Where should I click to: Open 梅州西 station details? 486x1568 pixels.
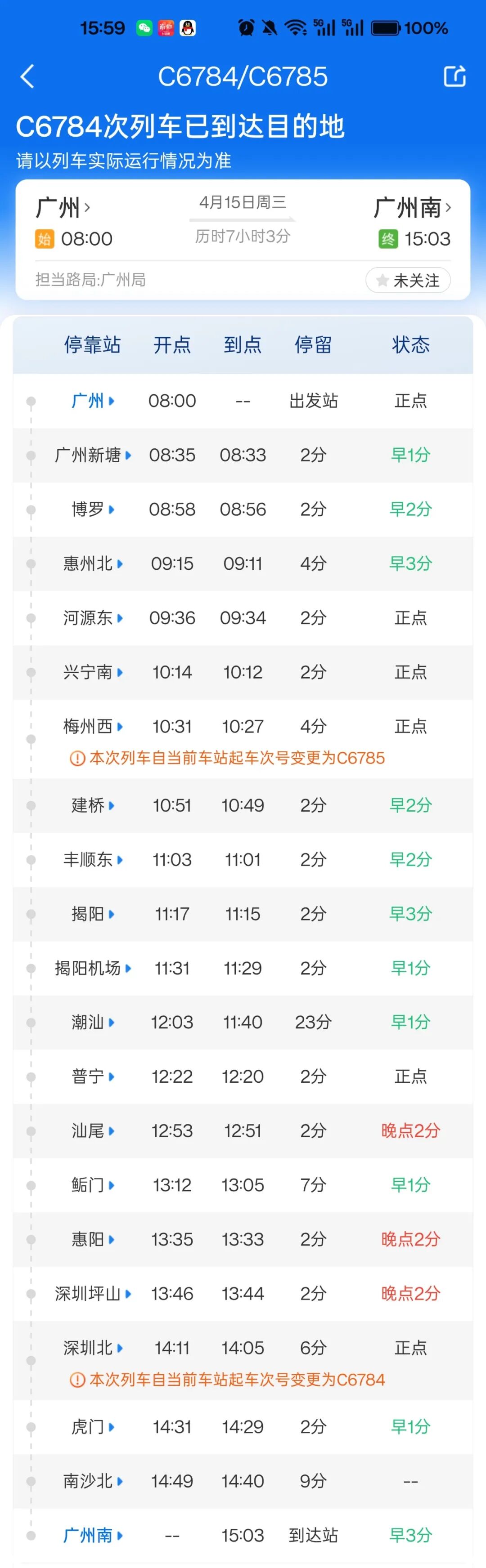coord(93,726)
